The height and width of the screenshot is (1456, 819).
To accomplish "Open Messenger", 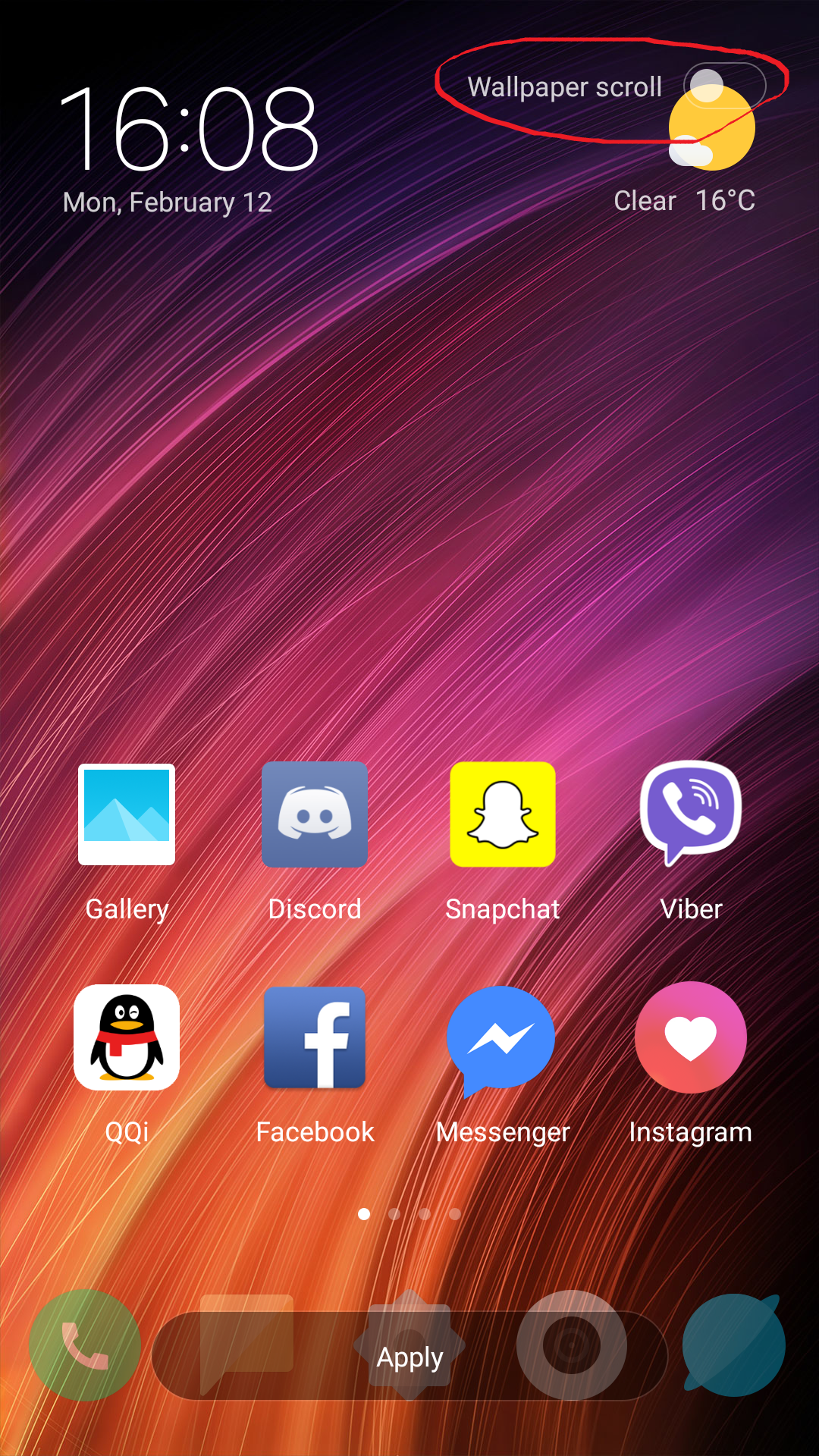I will [x=501, y=1037].
